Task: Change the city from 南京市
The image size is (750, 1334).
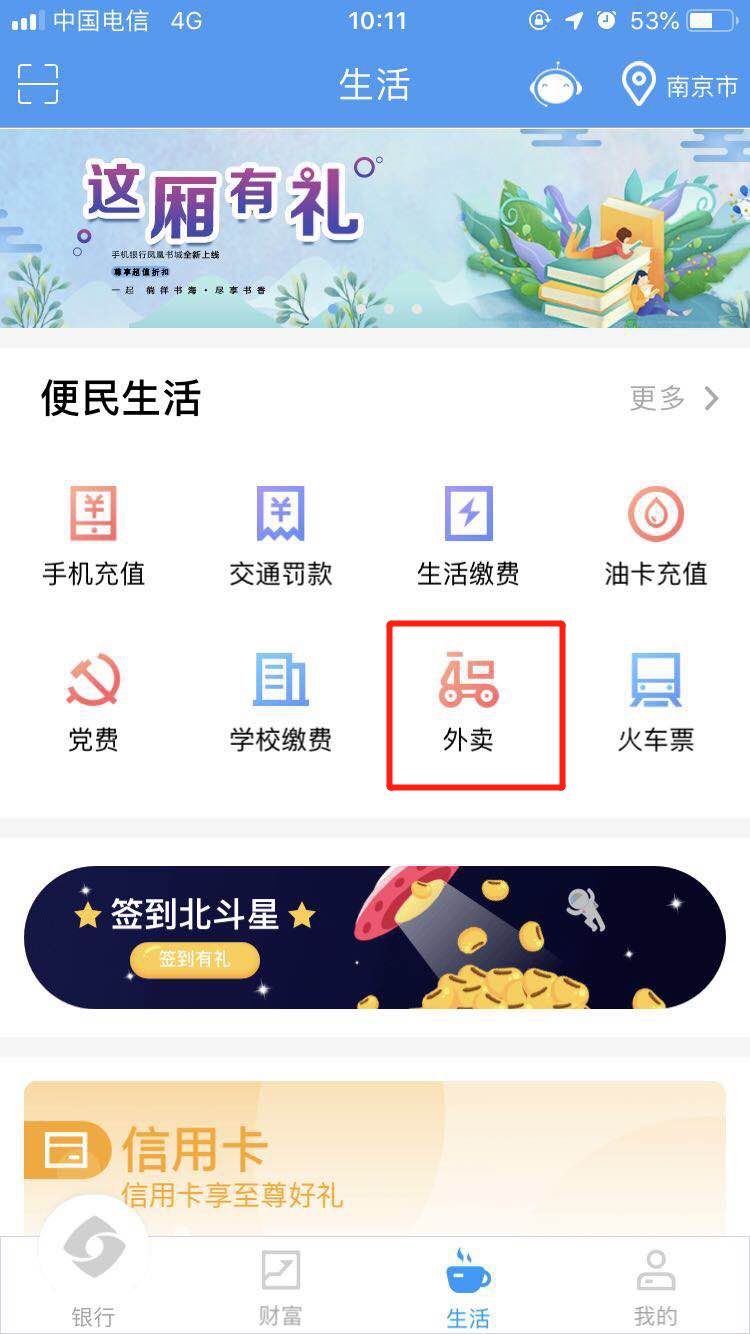Action: pos(680,86)
